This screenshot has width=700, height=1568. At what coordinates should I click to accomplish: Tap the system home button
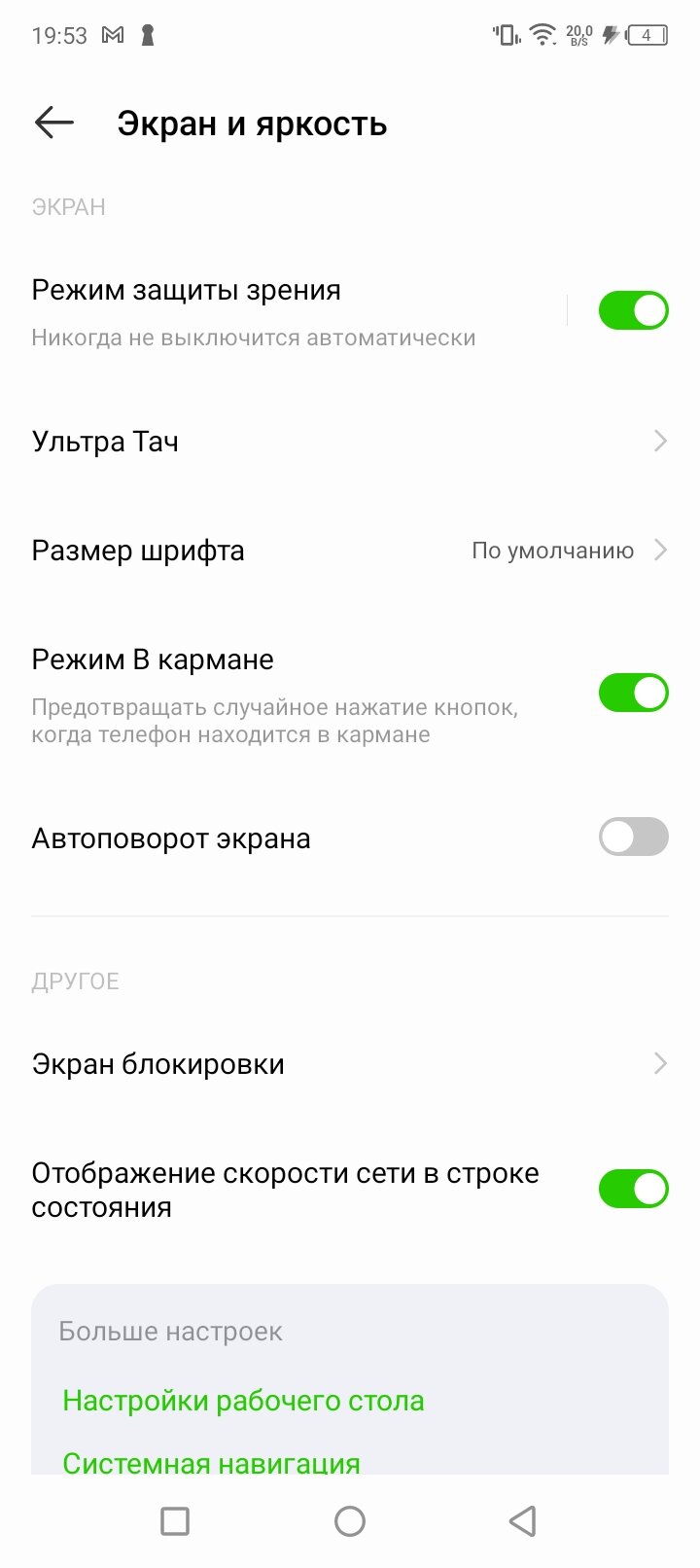350,1521
